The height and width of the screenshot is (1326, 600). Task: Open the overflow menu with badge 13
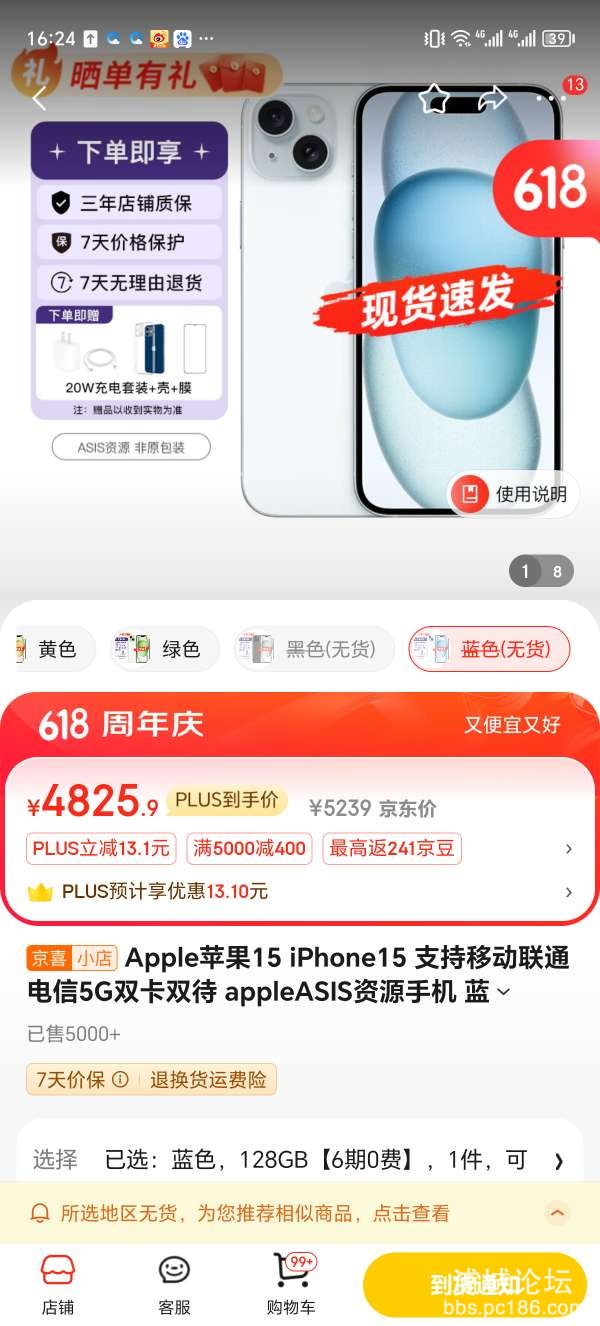click(x=552, y=98)
